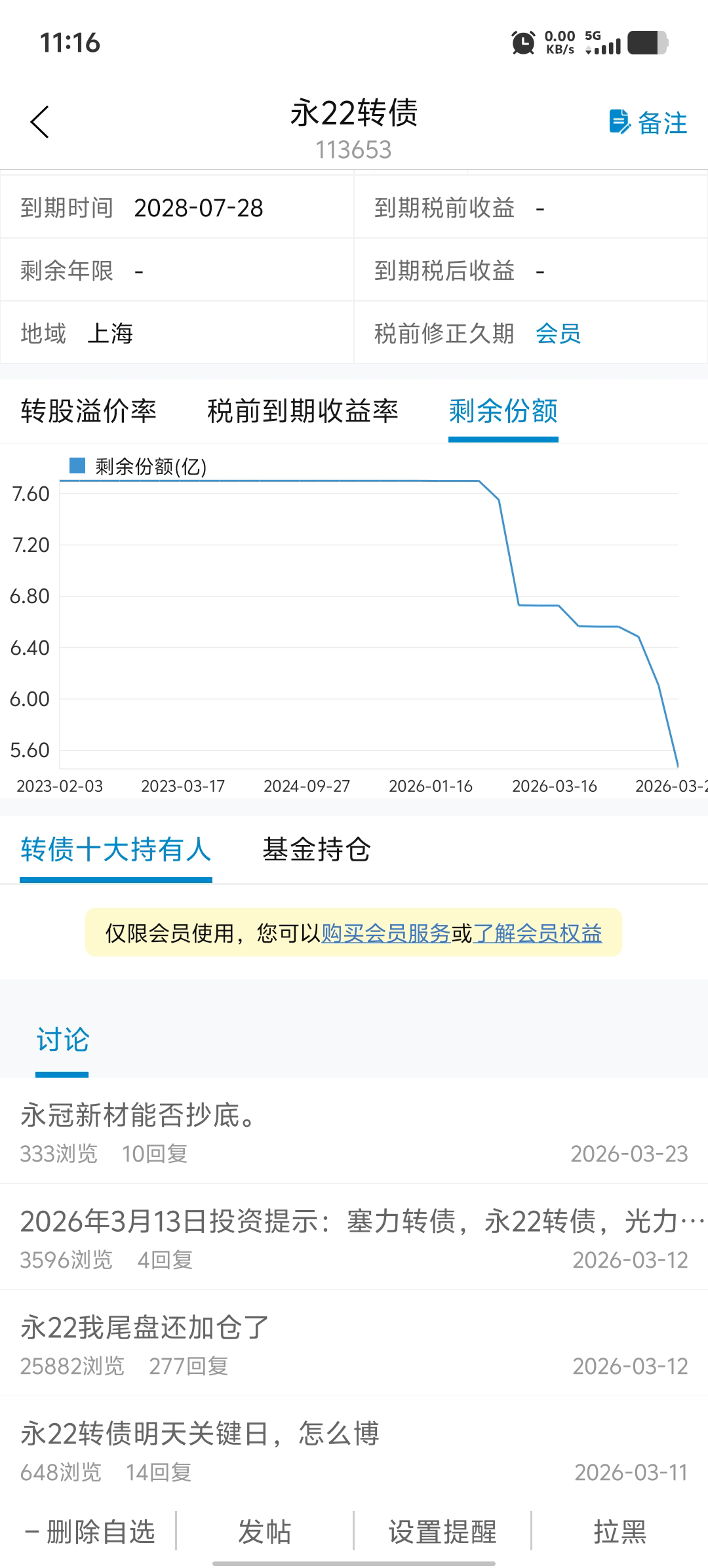Select the 讨论 tab
This screenshot has width=708, height=1568.
[x=62, y=1040]
